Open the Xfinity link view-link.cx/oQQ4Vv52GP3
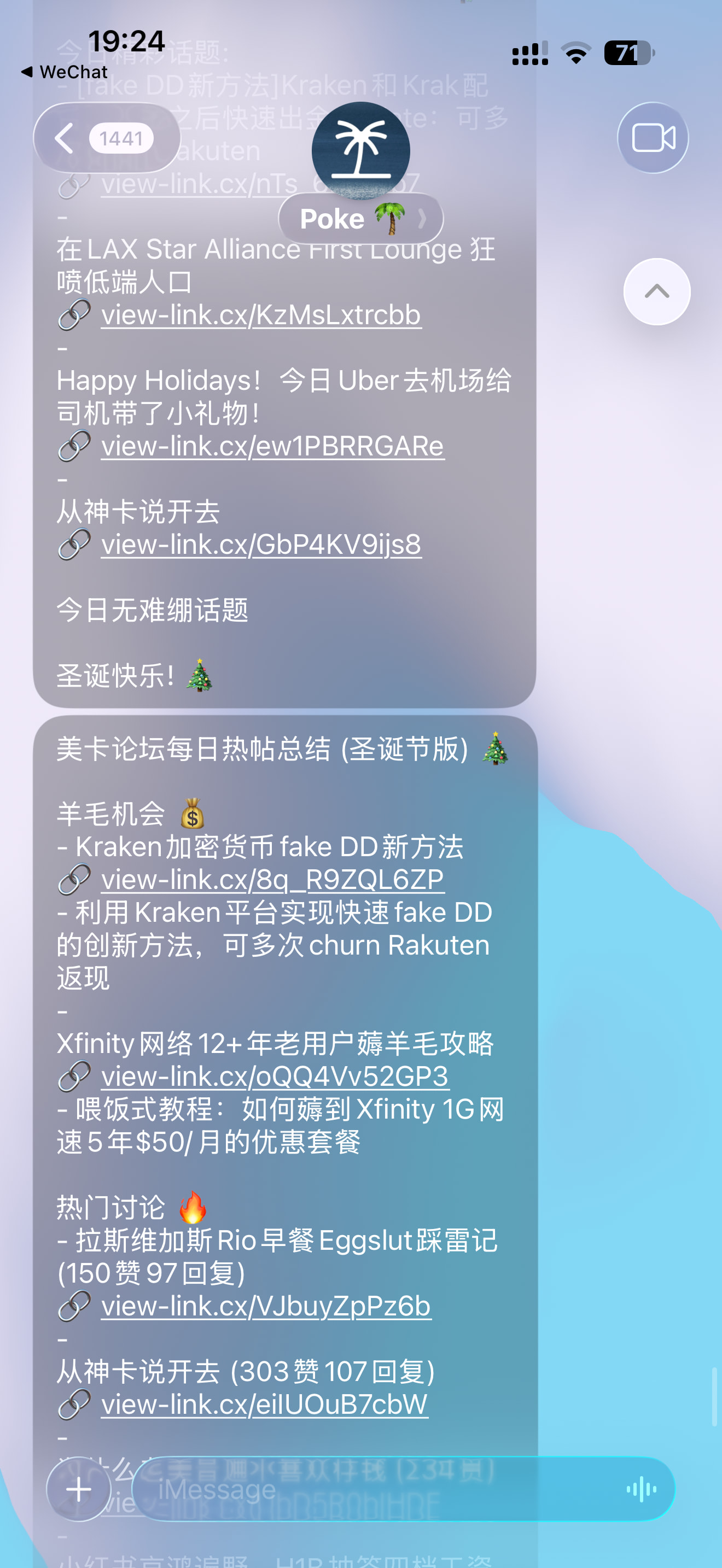The width and height of the screenshot is (722, 1568). pyautogui.click(x=275, y=1077)
